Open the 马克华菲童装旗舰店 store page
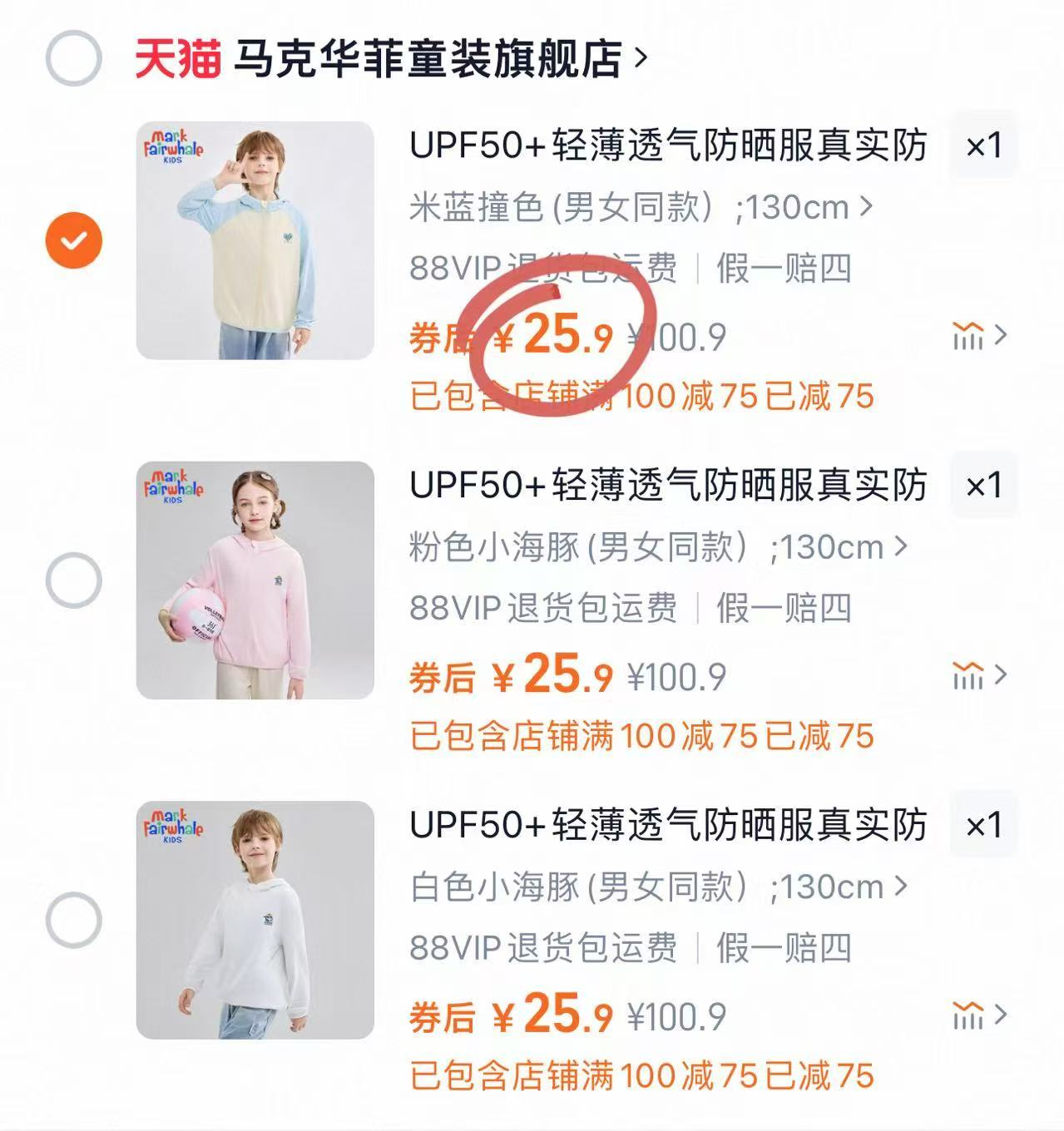The width and height of the screenshot is (1064, 1131). point(428,58)
